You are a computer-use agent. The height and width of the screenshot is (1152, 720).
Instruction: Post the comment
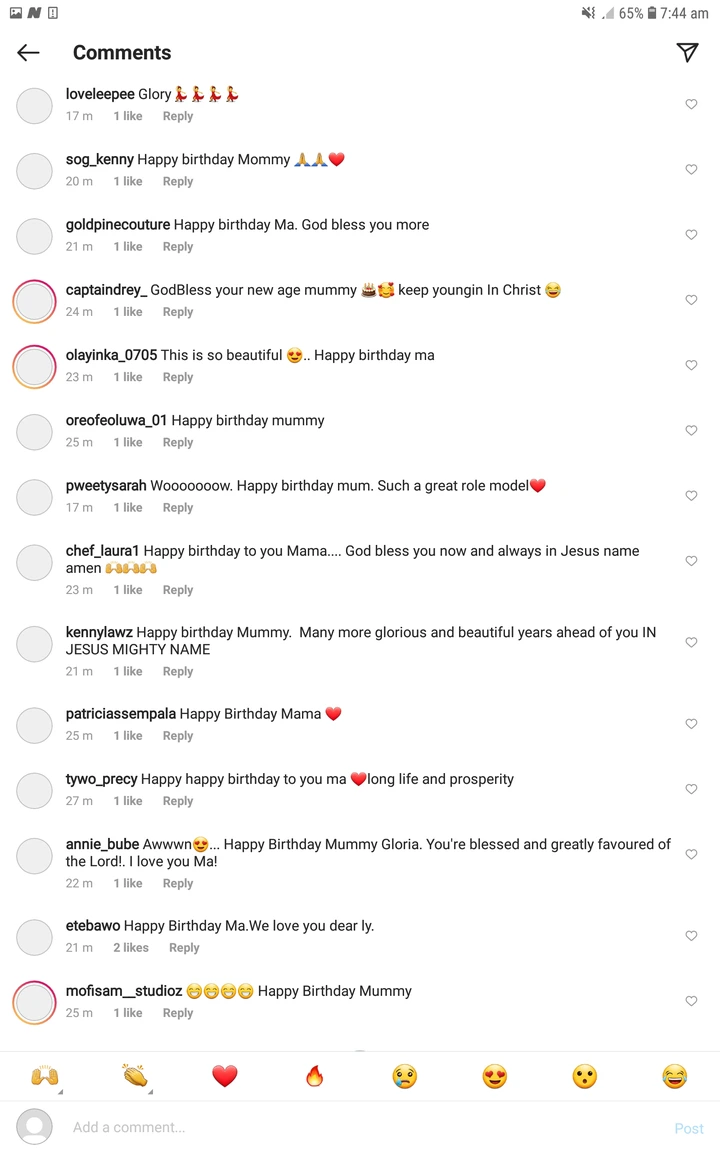[x=688, y=1128]
